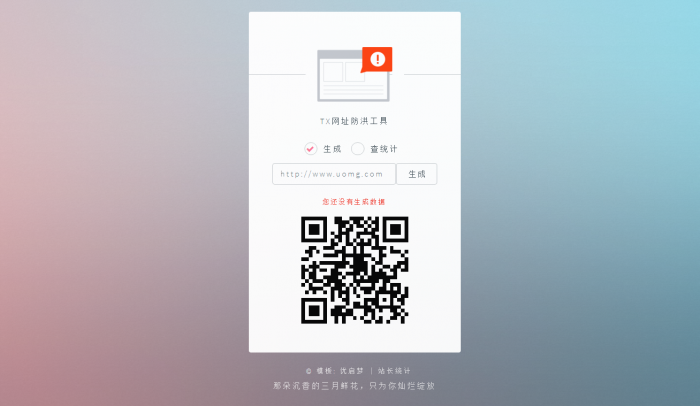The height and width of the screenshot is (406, 700).
Task: Select the 生成 radio option
Action: coord(311,149)
